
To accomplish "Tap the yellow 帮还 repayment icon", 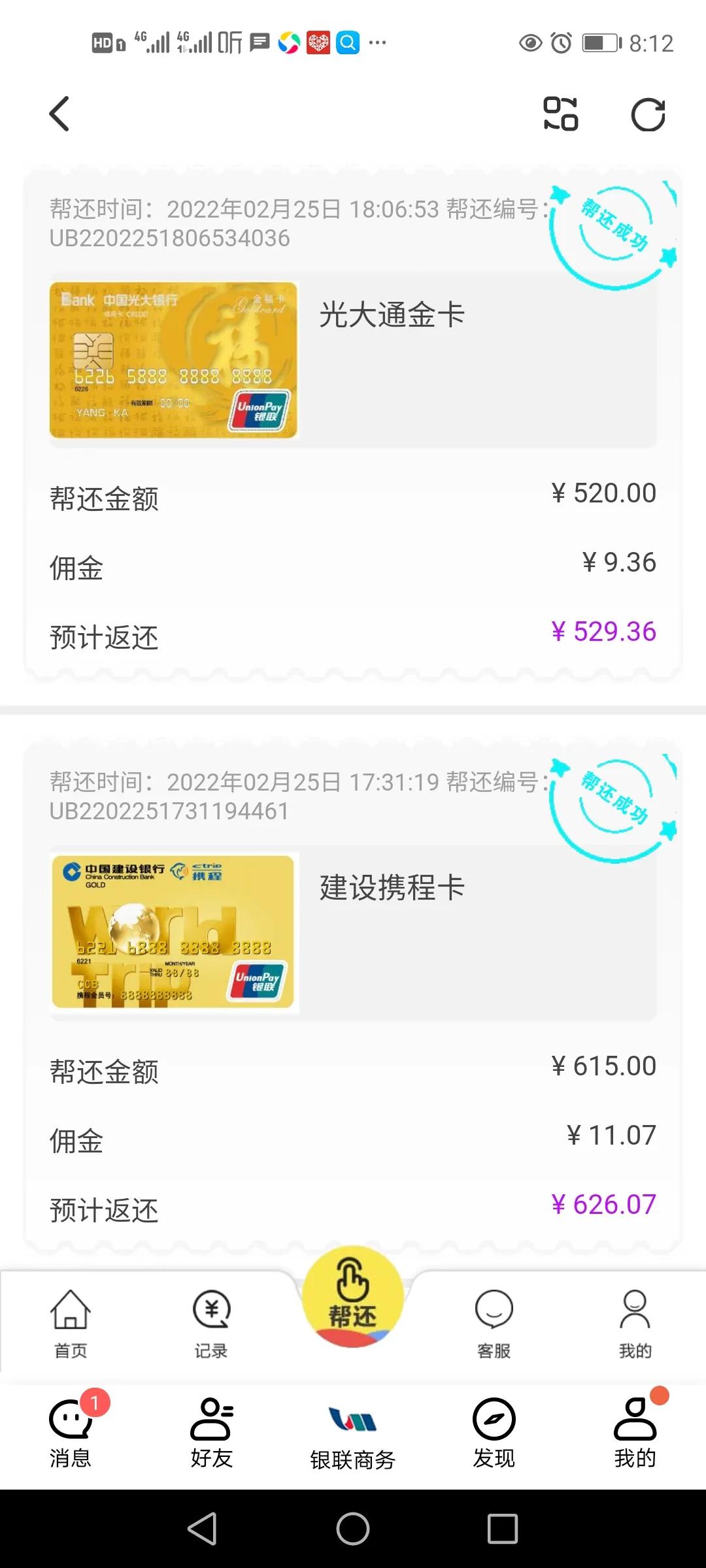I will [x=352, y=1297].
